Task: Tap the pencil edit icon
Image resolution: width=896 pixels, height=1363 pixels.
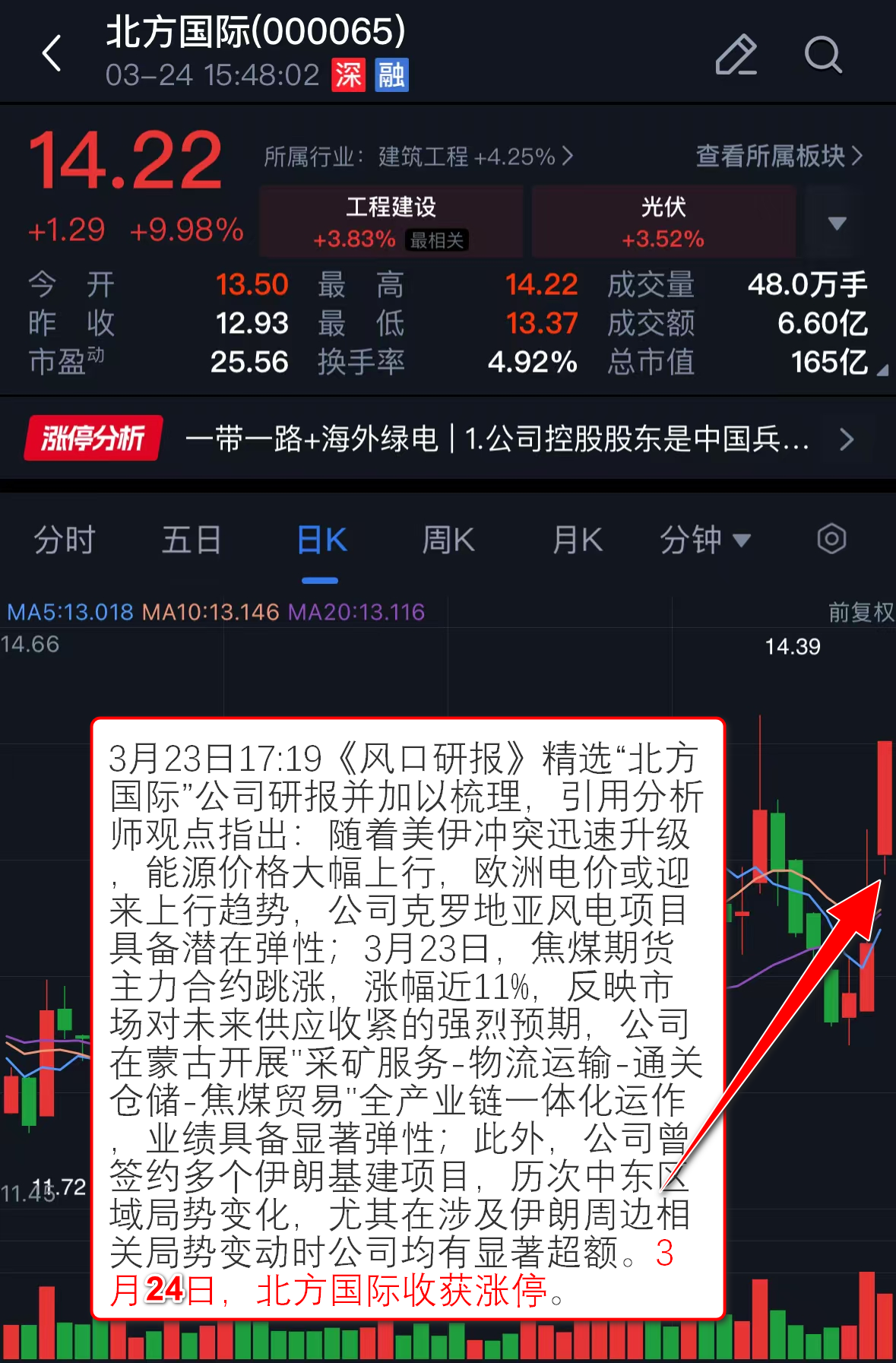Action: pyautogui.click(x=736, y=55)
